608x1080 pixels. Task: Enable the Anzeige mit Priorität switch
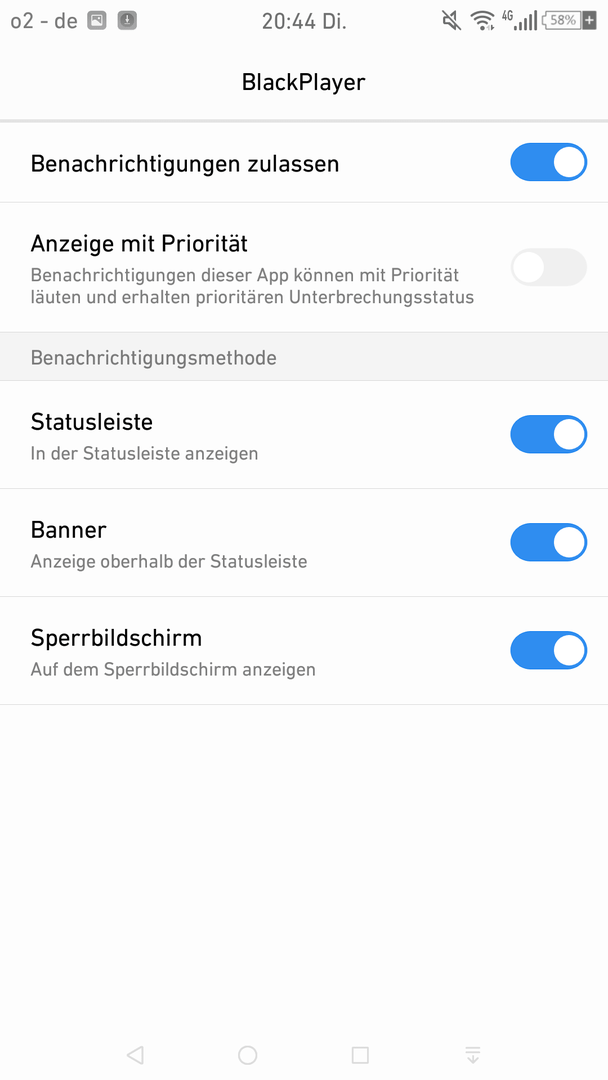pos(548,267)
